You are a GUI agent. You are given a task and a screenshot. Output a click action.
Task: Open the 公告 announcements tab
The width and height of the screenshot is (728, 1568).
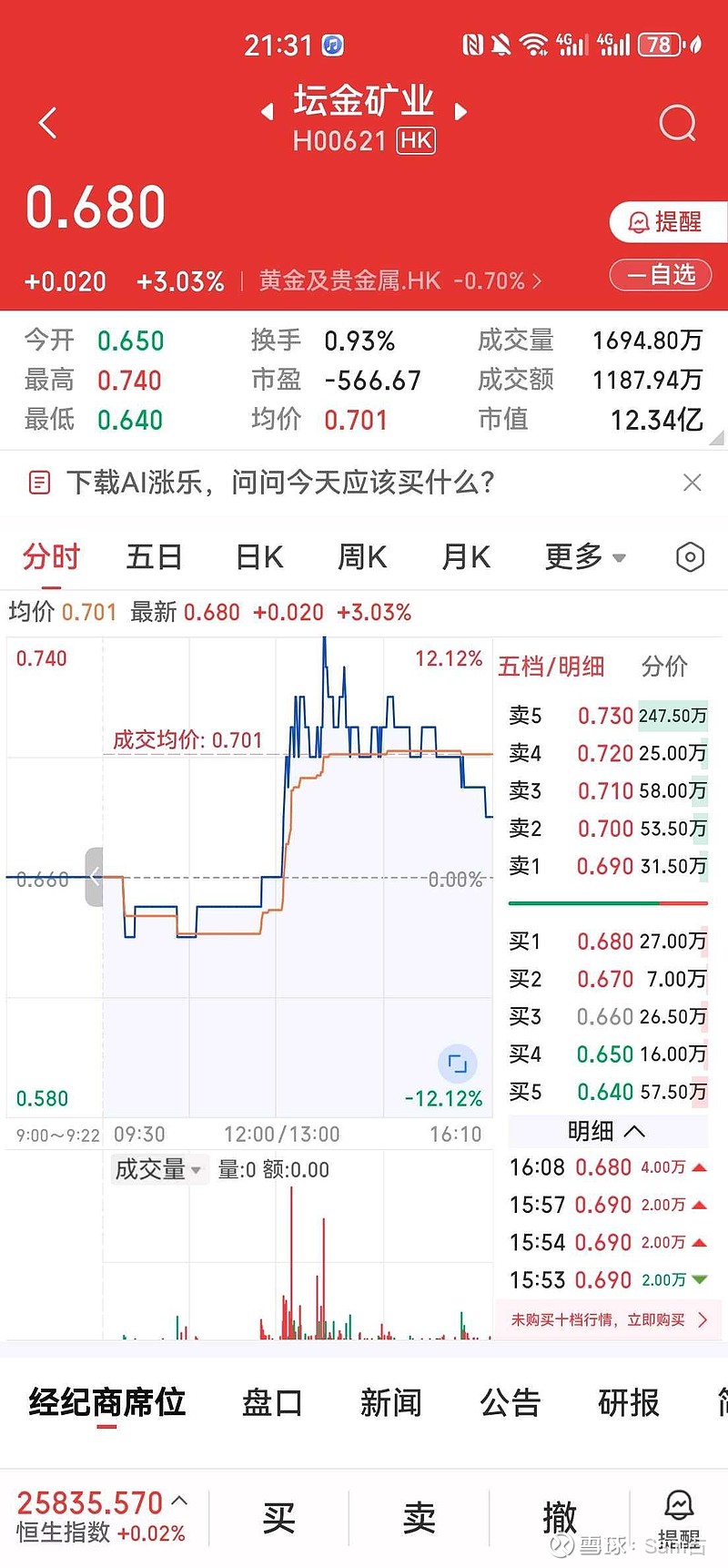click(510, 1403)
